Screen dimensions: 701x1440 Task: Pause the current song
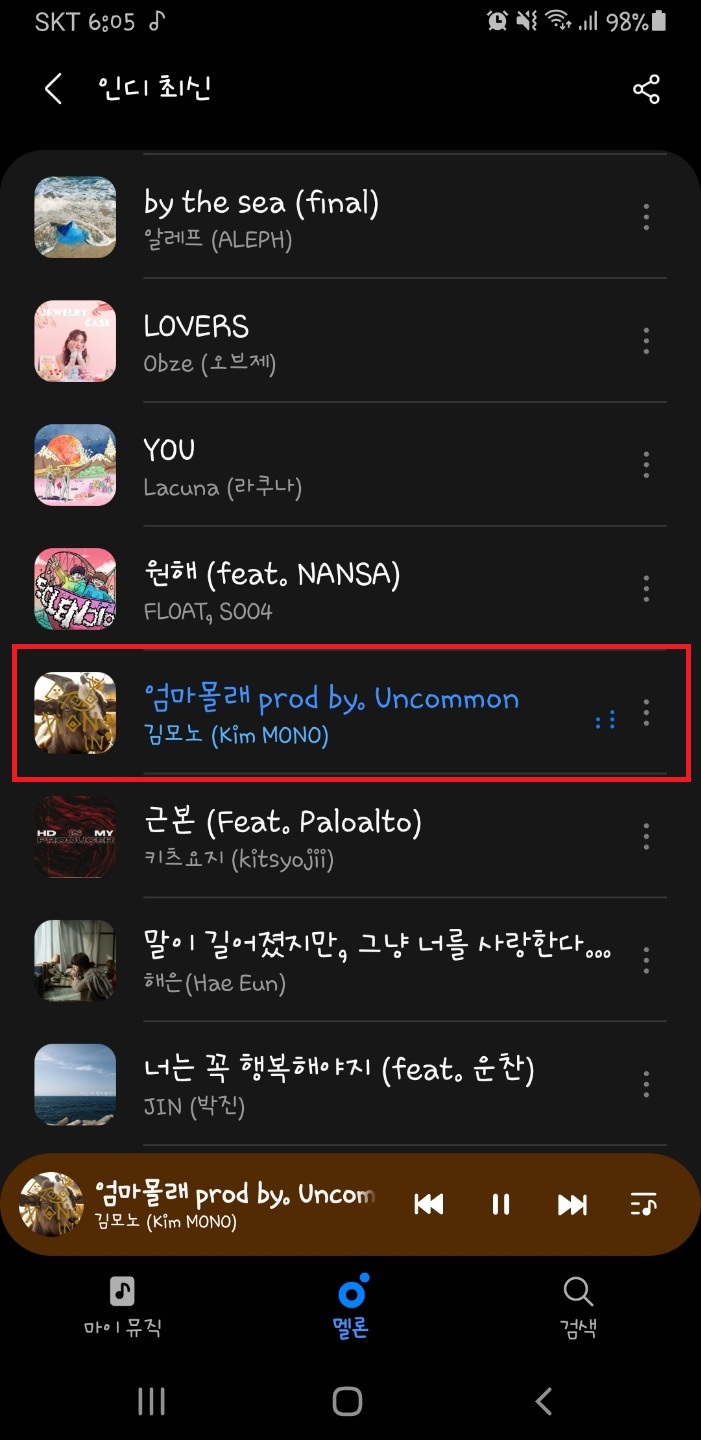tap(501, 1205)
